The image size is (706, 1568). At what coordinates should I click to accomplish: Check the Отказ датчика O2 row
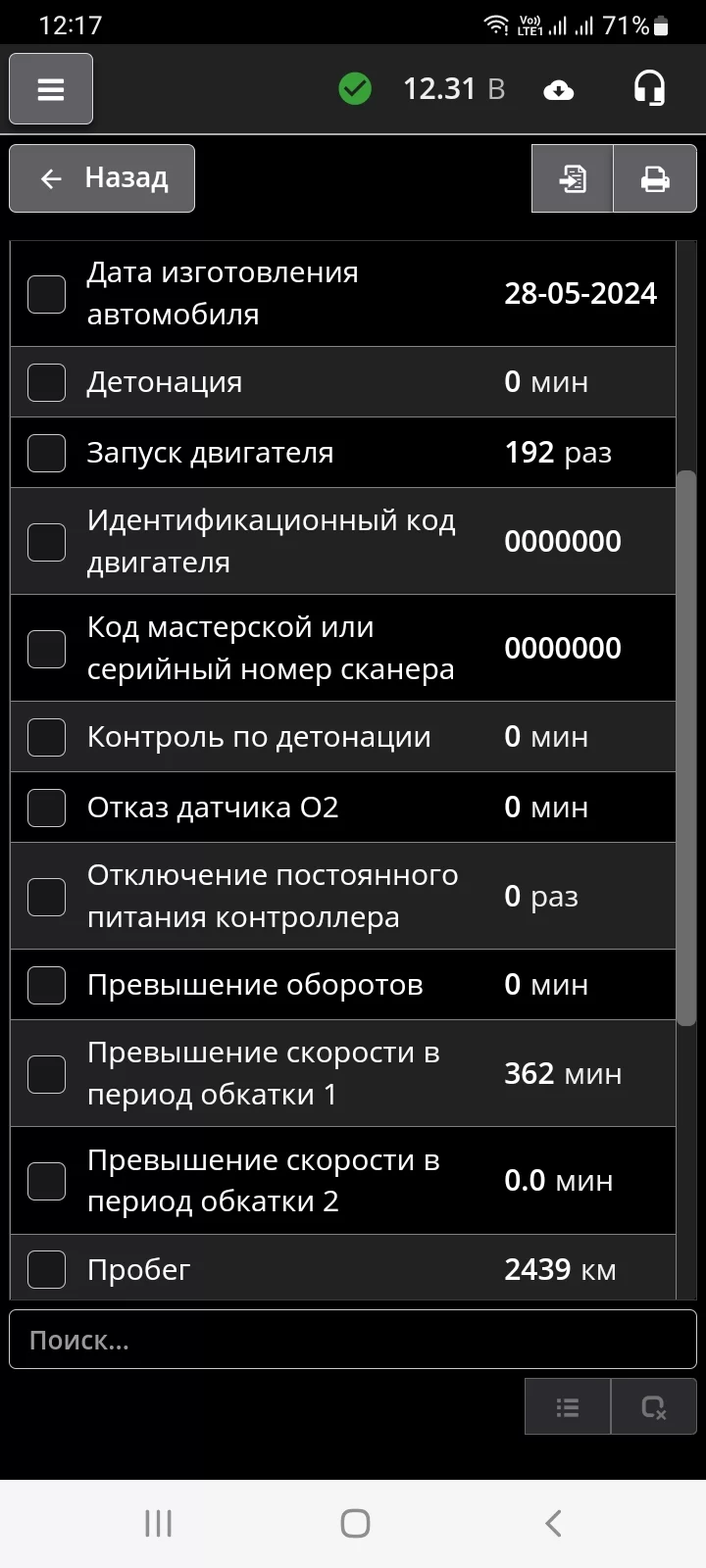[46, 808]
